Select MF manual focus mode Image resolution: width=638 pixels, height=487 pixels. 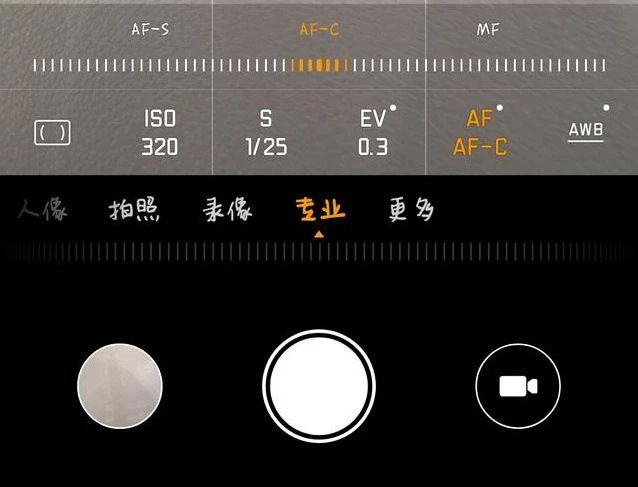click(488, 30)
